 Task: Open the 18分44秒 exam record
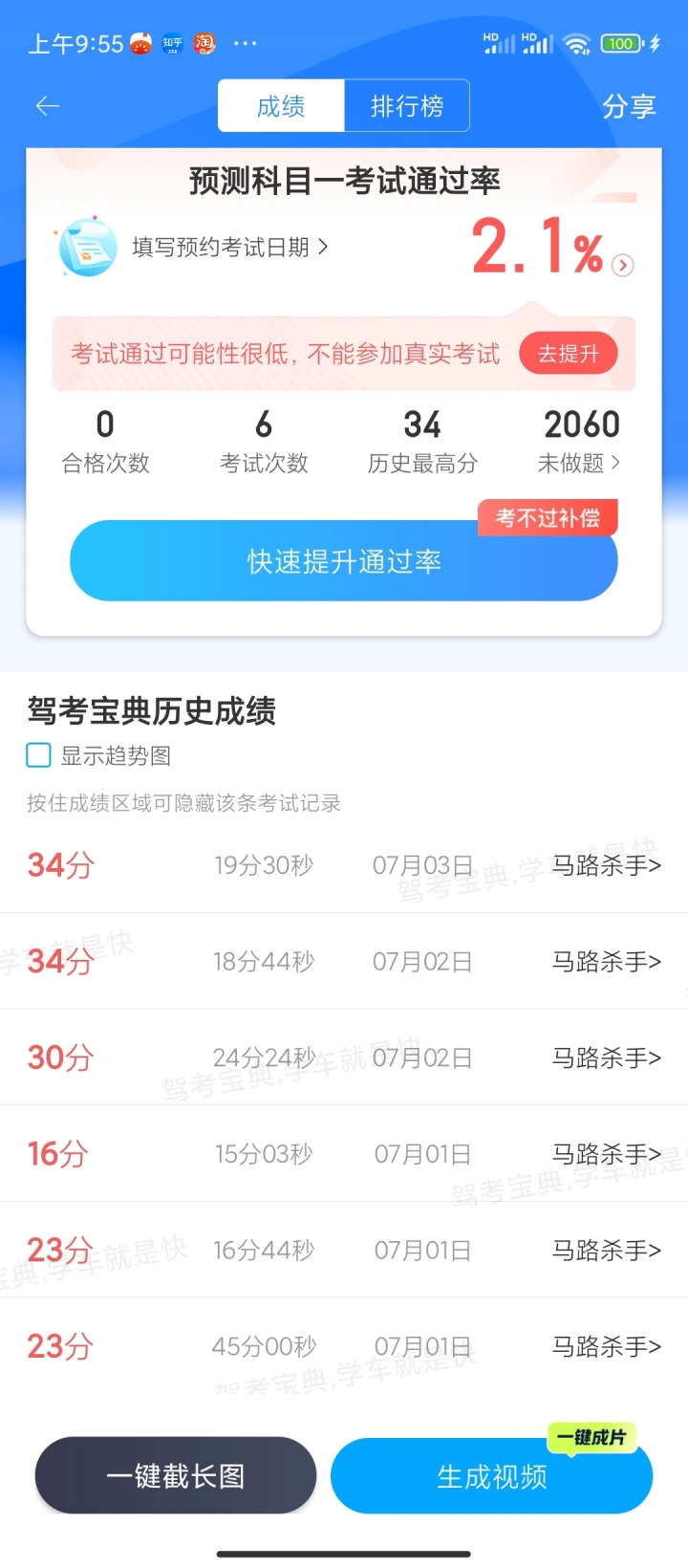click(x=344, y=961)
